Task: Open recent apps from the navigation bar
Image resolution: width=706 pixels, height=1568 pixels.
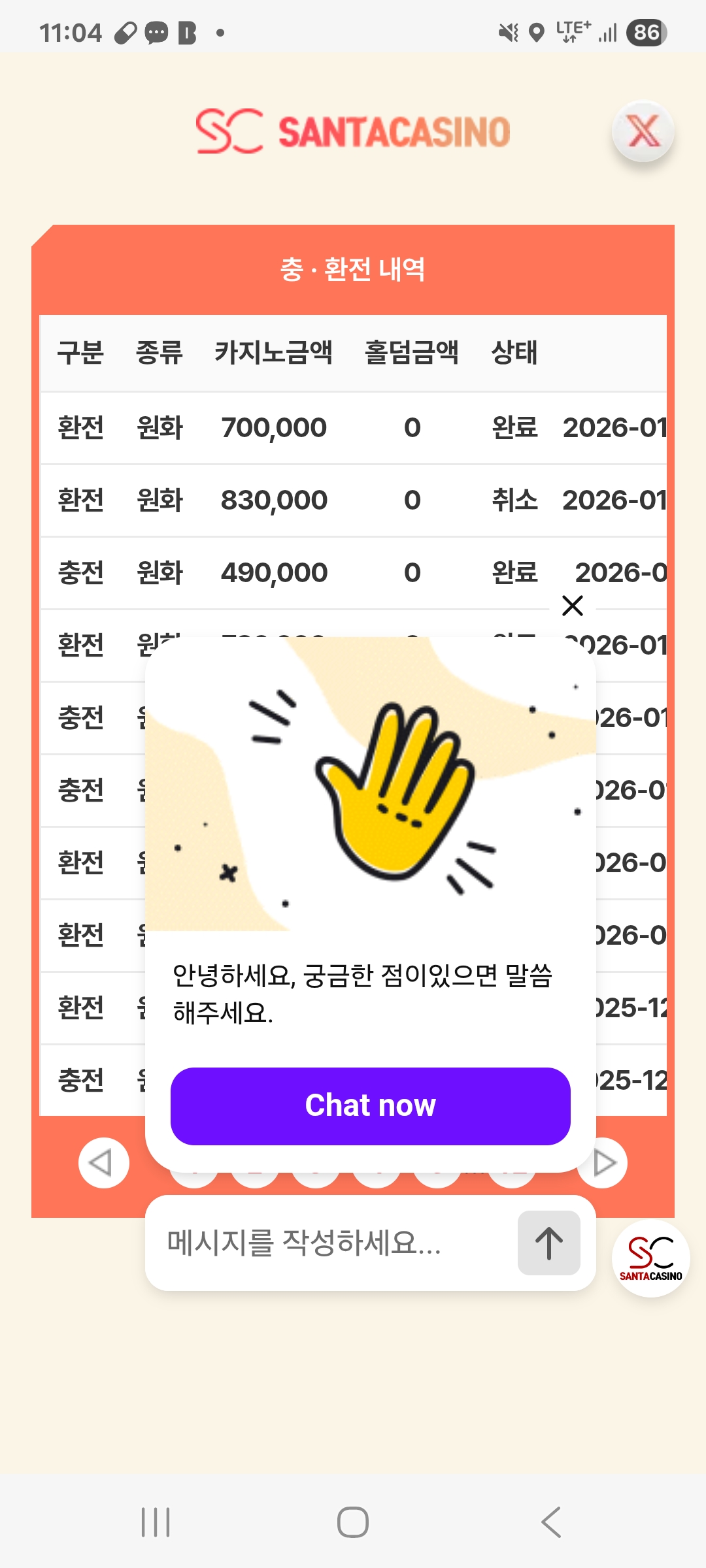Action: (x=156, y=1522)
